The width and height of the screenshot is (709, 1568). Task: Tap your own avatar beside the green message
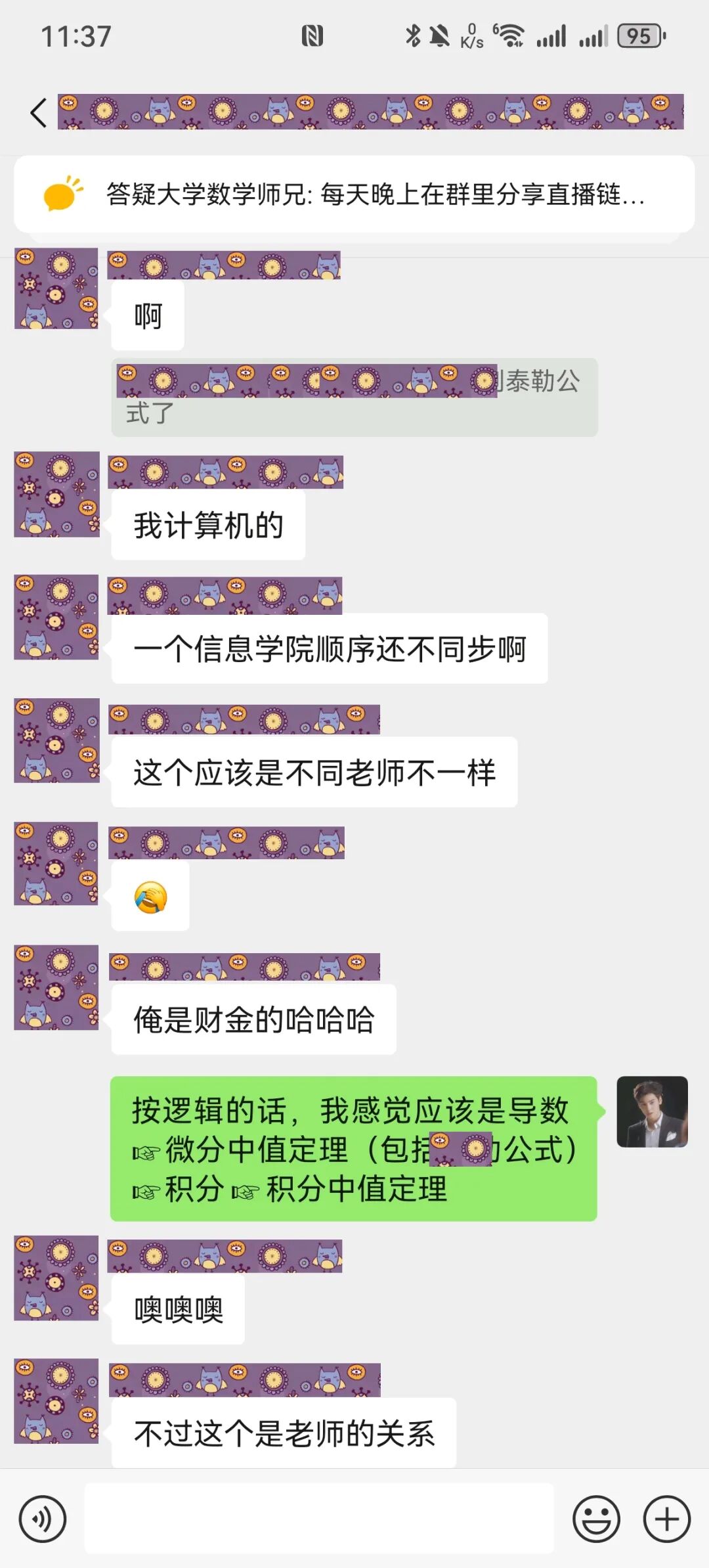point(653,1111)
